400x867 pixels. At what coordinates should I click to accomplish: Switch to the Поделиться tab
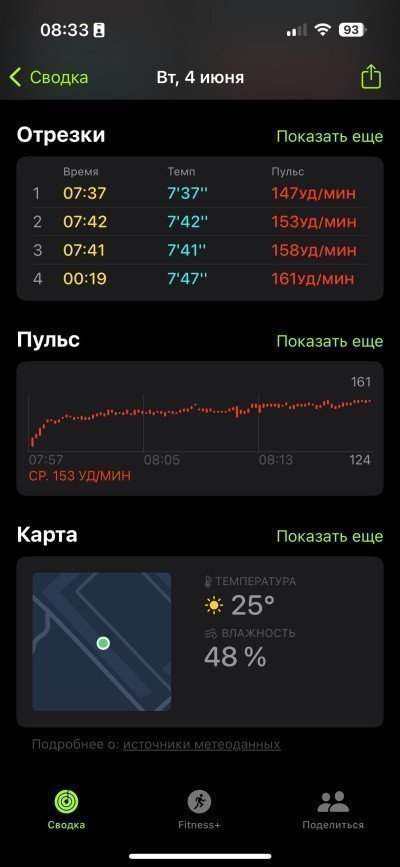tap(333, 809)
